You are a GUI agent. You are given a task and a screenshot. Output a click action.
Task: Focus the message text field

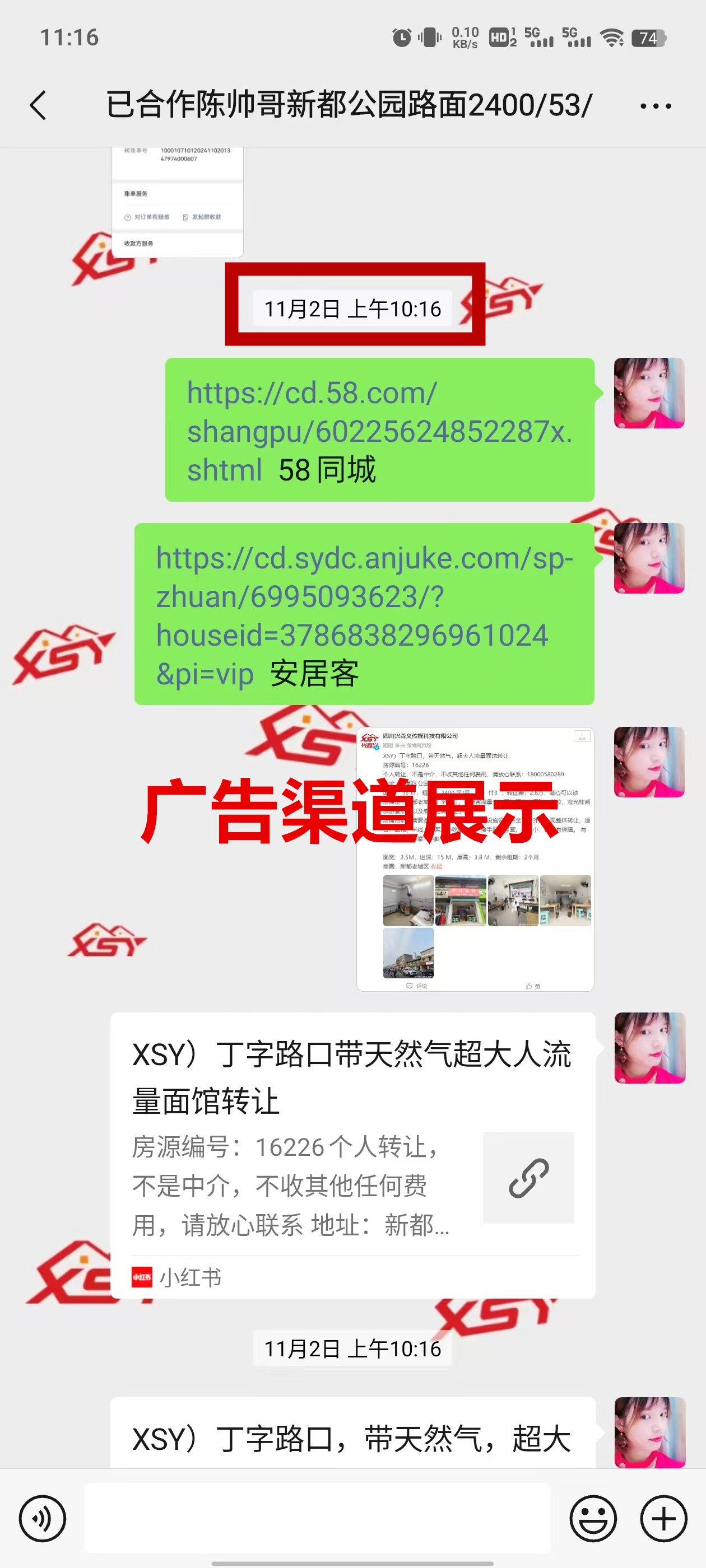coord(317,1518)
